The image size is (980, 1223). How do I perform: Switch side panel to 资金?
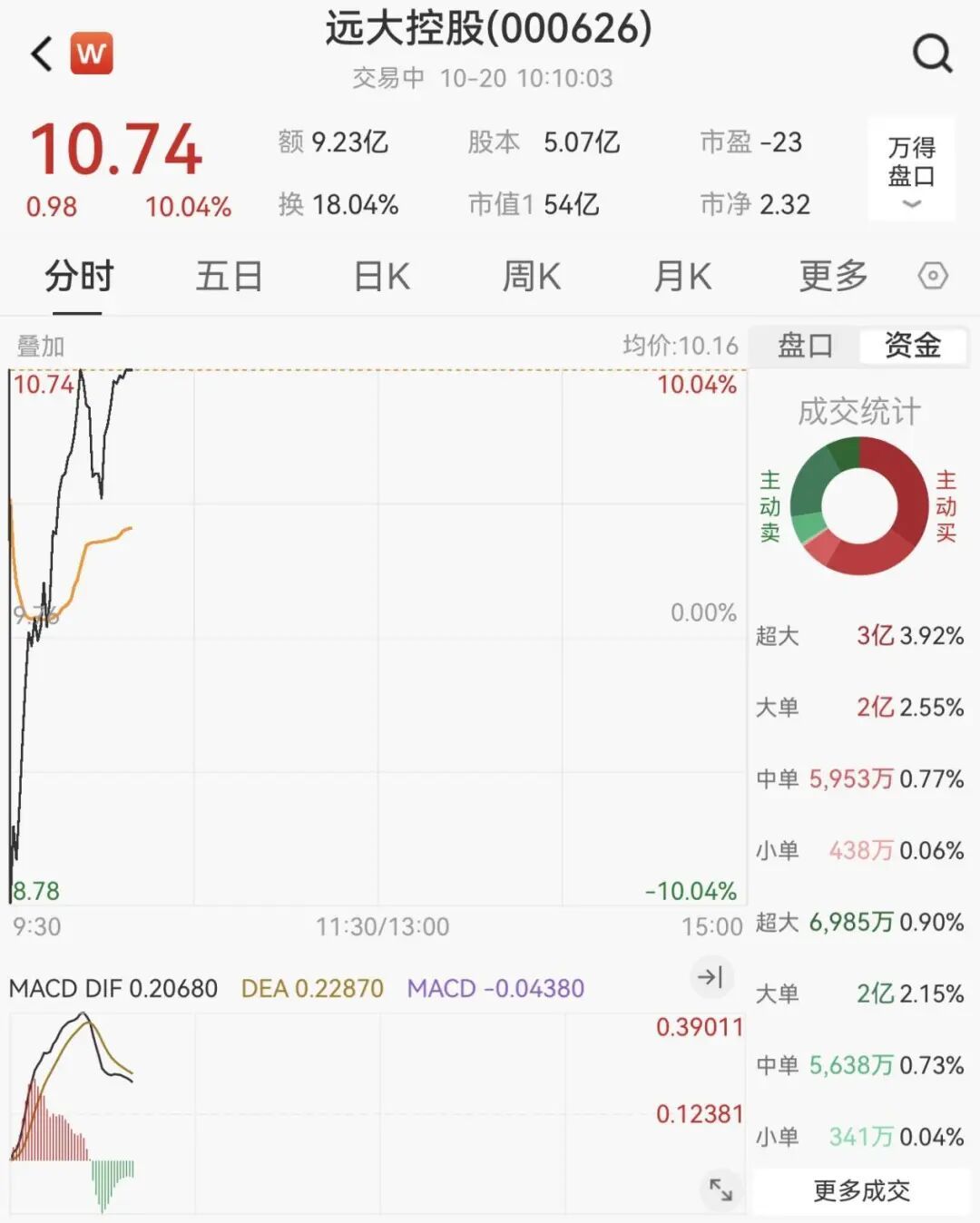coord(912,346)
